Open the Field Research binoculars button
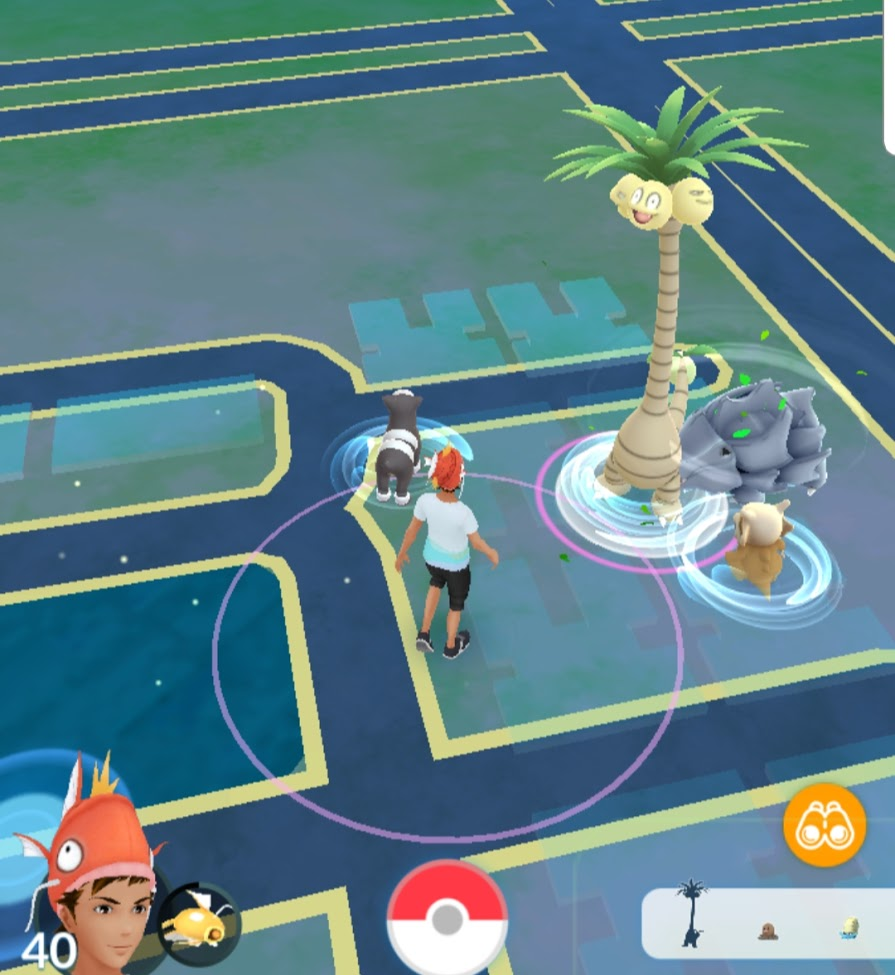This screenshot has height=975, width=895. coord(824,825)
